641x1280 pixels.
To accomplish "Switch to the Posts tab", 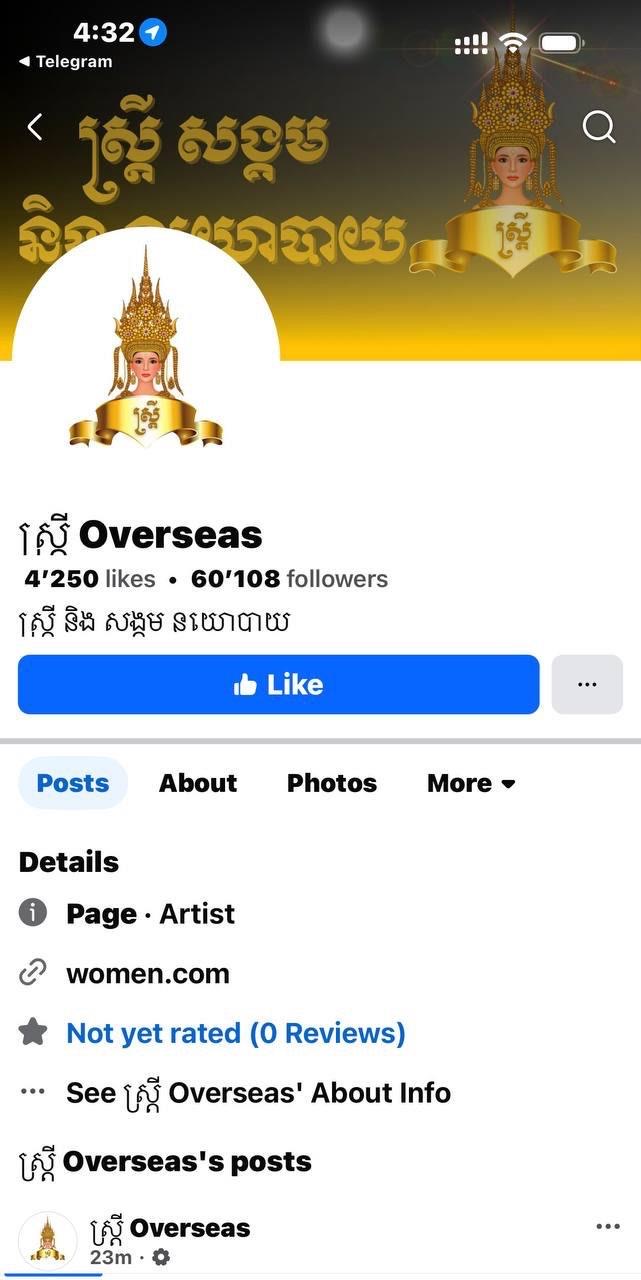I will click(72, 783).
